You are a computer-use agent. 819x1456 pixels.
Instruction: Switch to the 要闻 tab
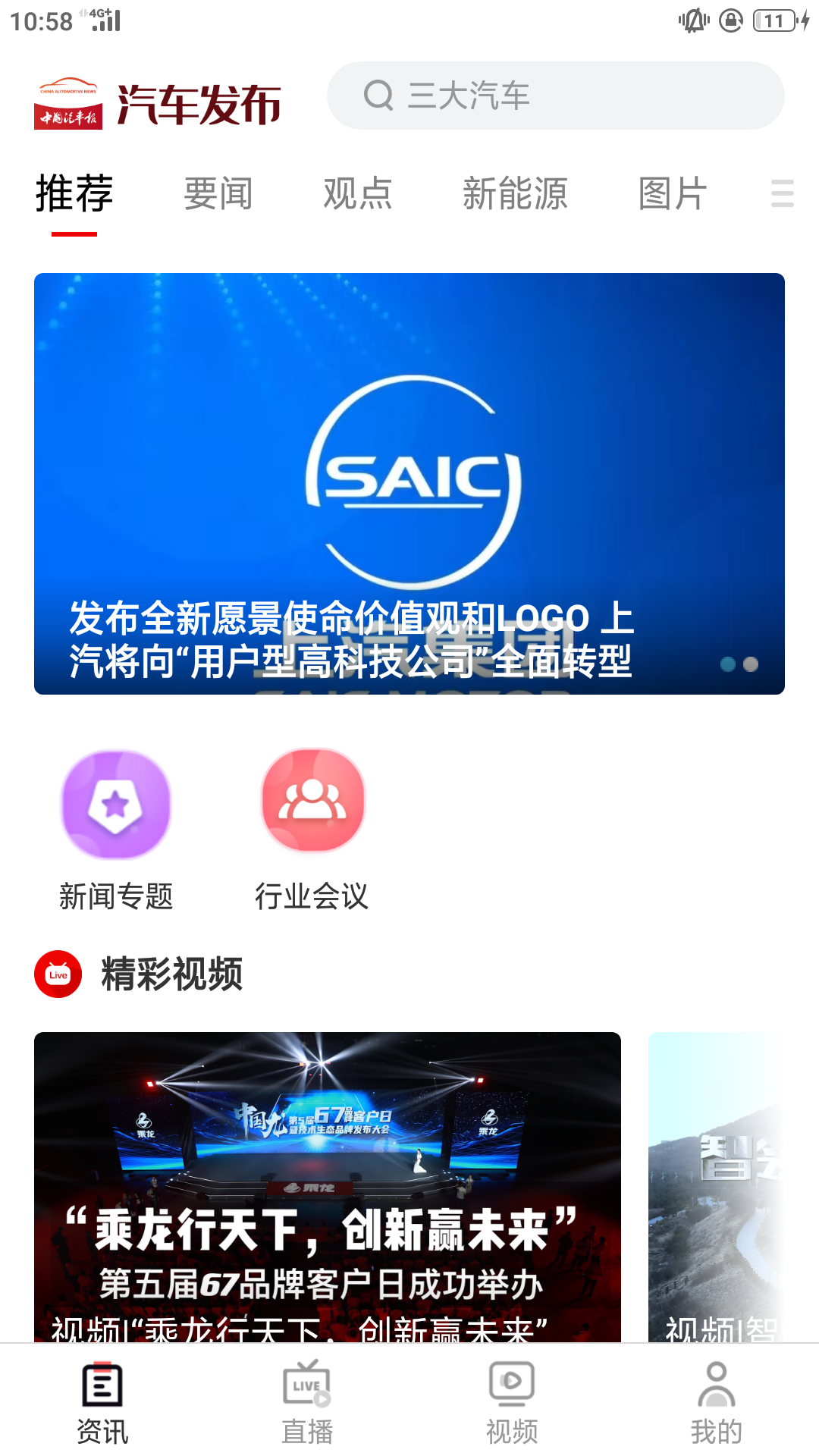[x=218, y=194]
